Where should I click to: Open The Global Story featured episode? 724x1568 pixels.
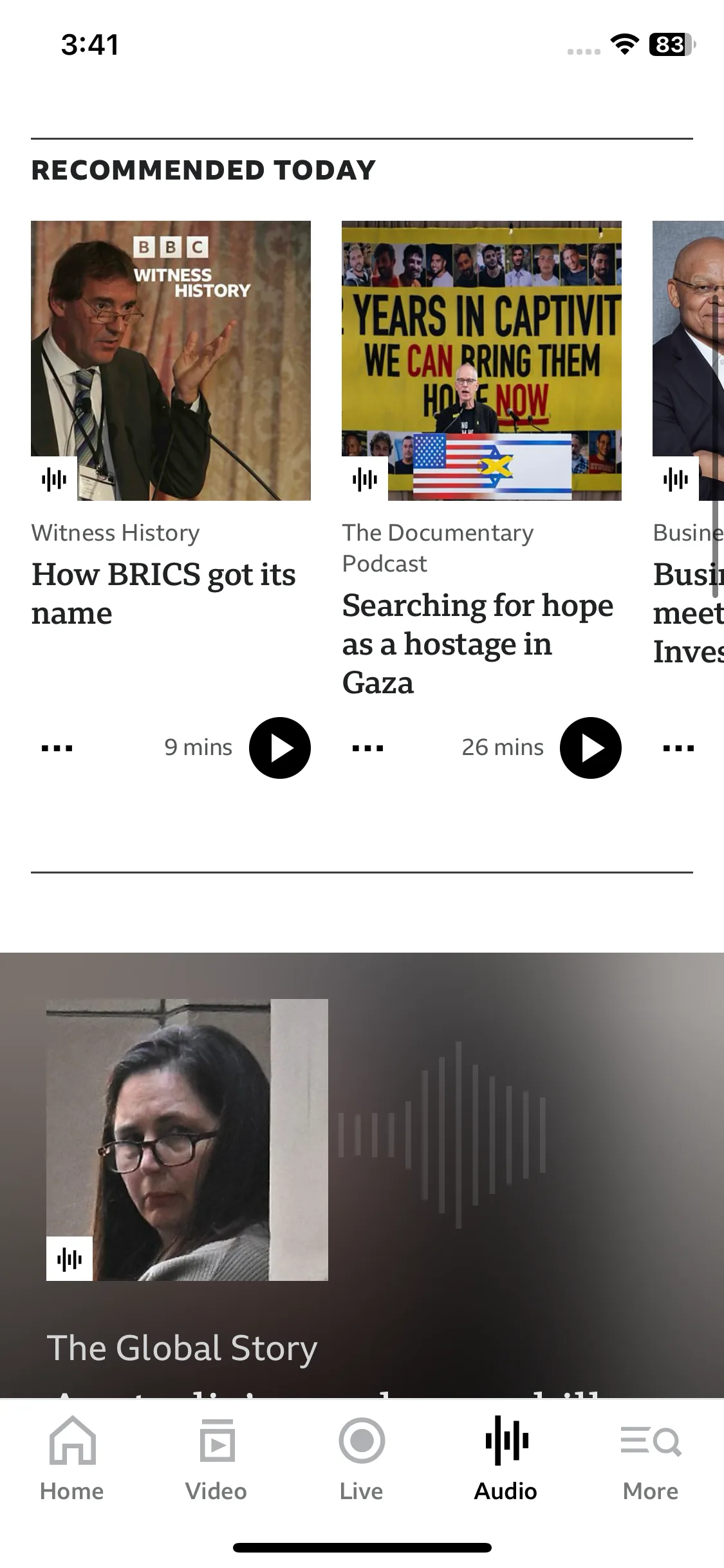pos(187,1139)
